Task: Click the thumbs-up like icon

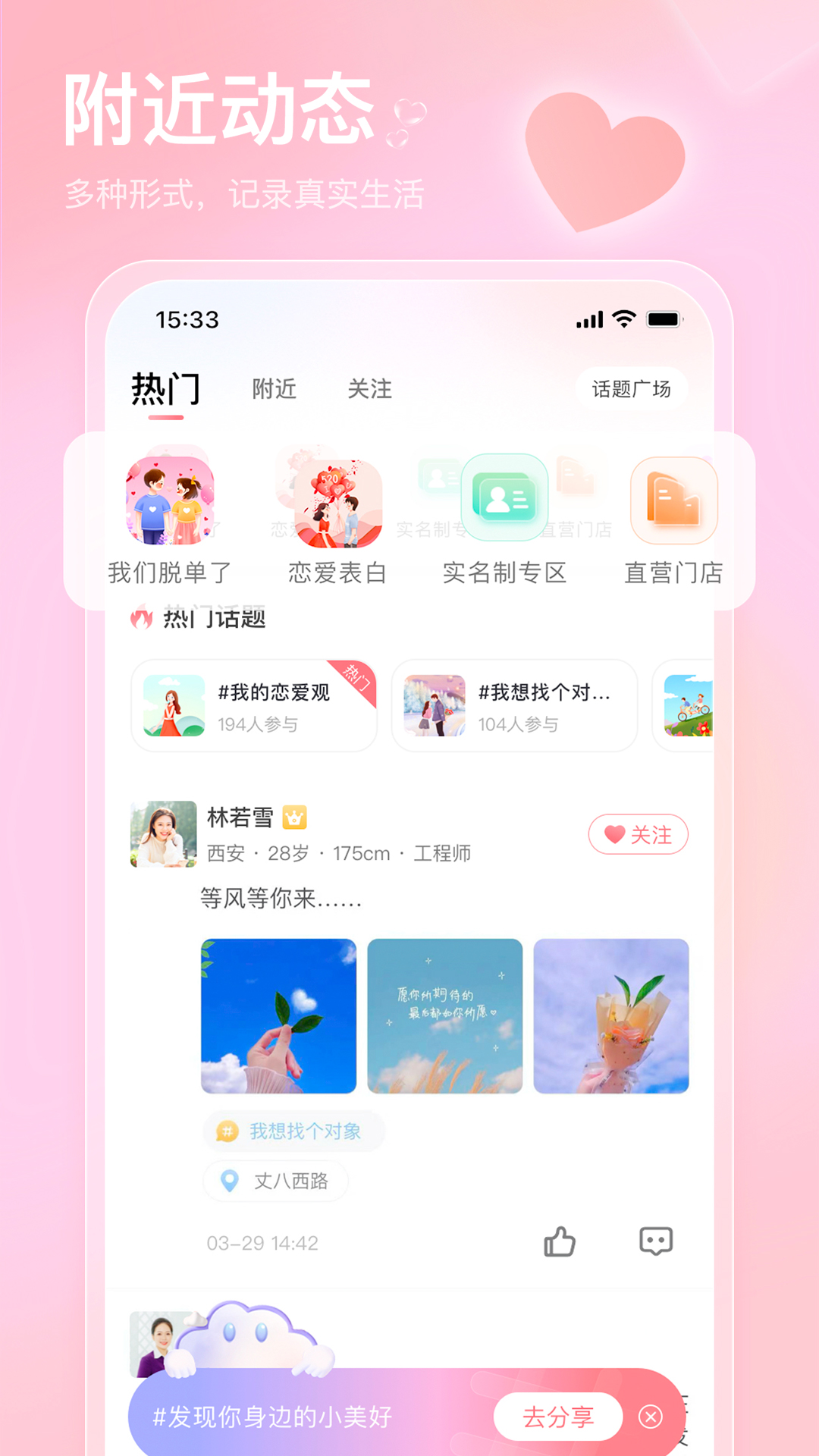Action: pos(559,1241)
